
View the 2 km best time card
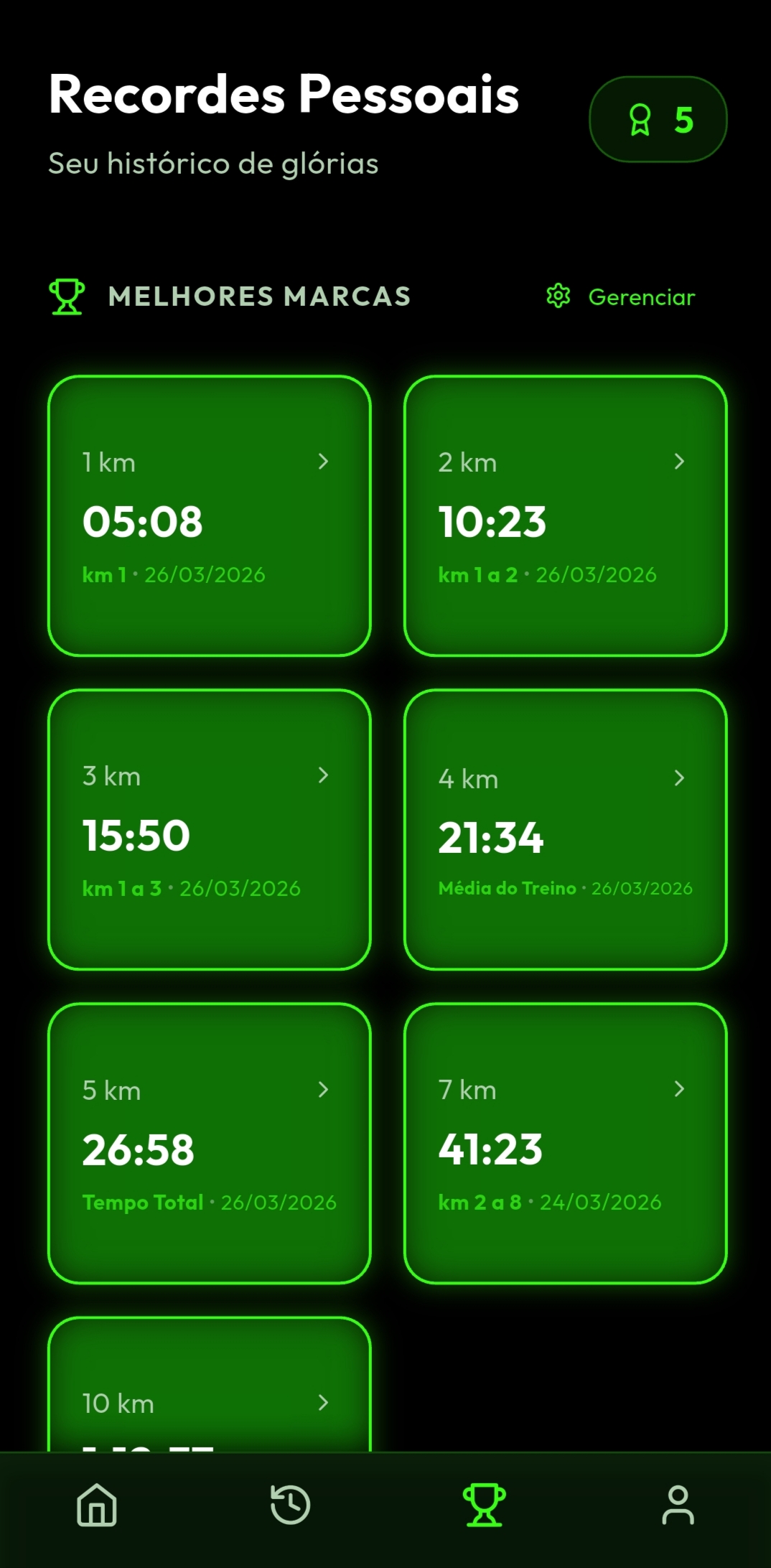pyautogui.click(x=566, y=515)
